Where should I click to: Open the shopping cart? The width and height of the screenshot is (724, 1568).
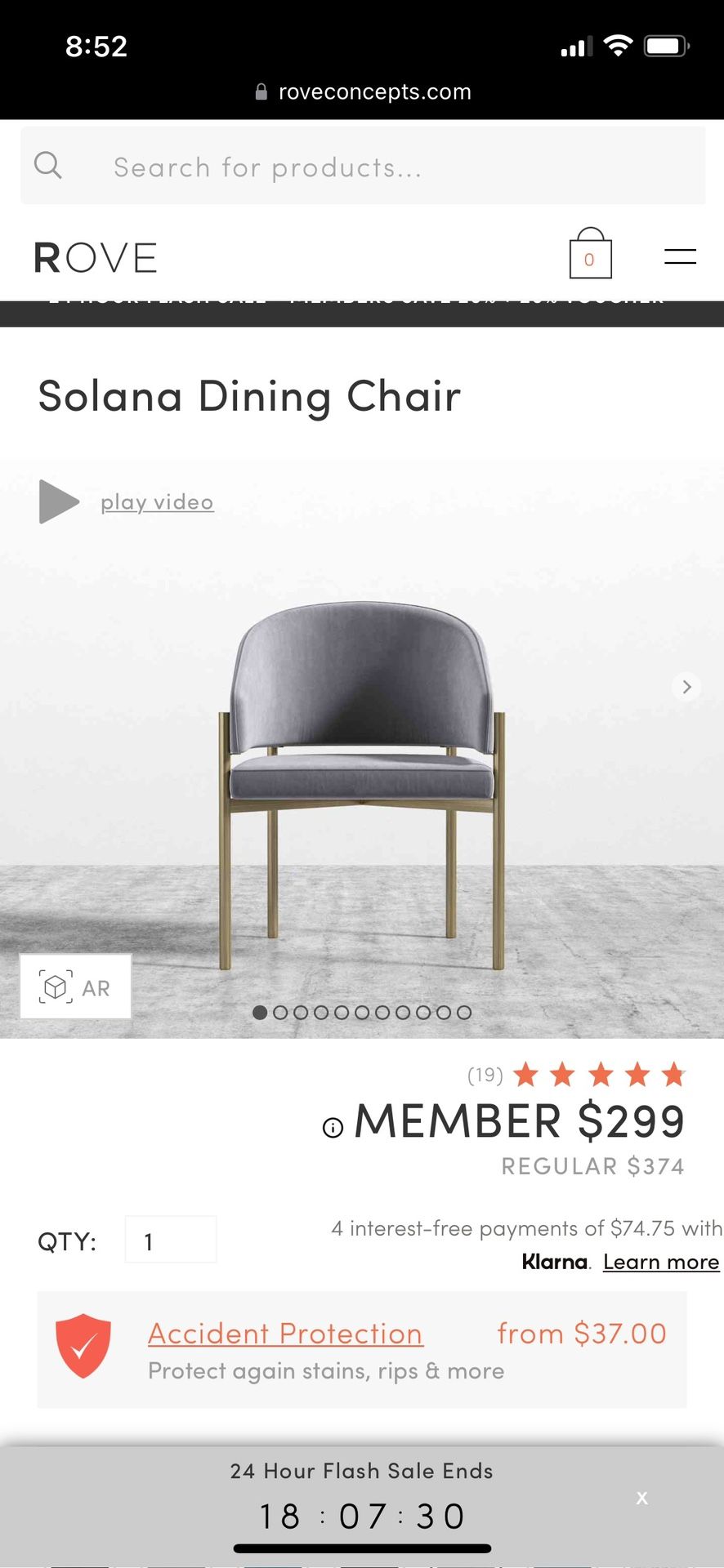[589, 256]
